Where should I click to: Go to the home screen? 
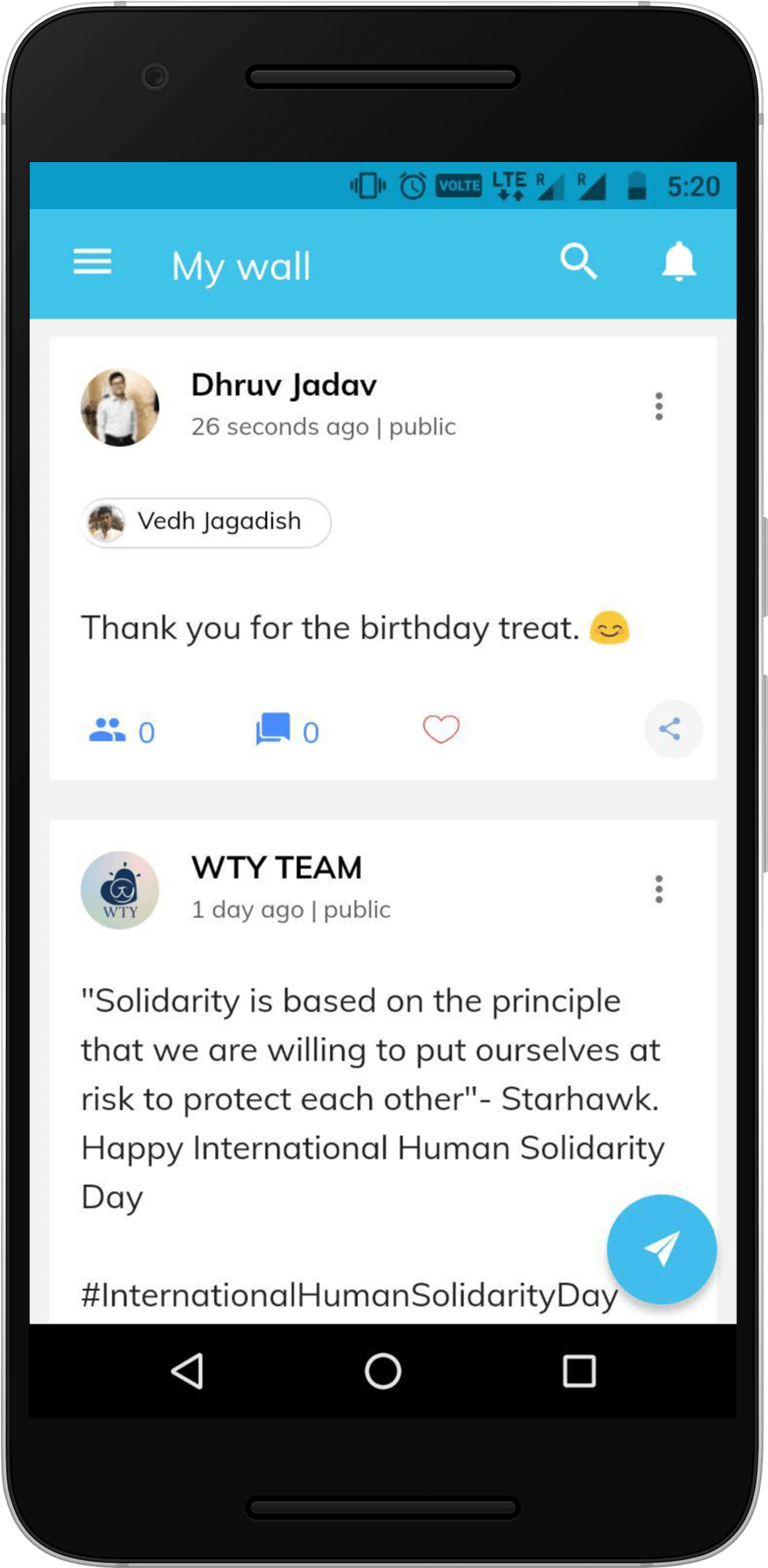pyautogui.click(x=383, y=1371)
